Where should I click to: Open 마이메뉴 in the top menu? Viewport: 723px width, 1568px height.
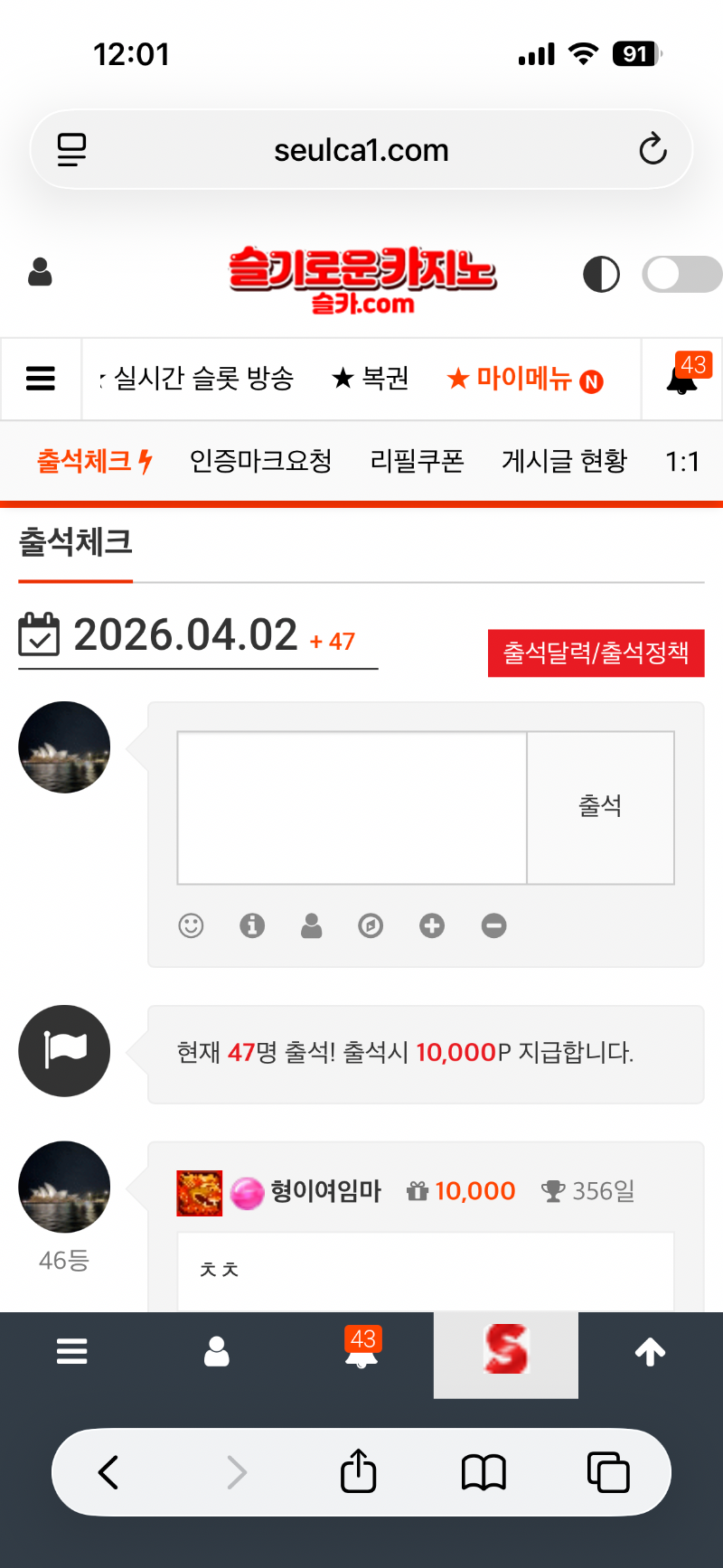point(524,379)
